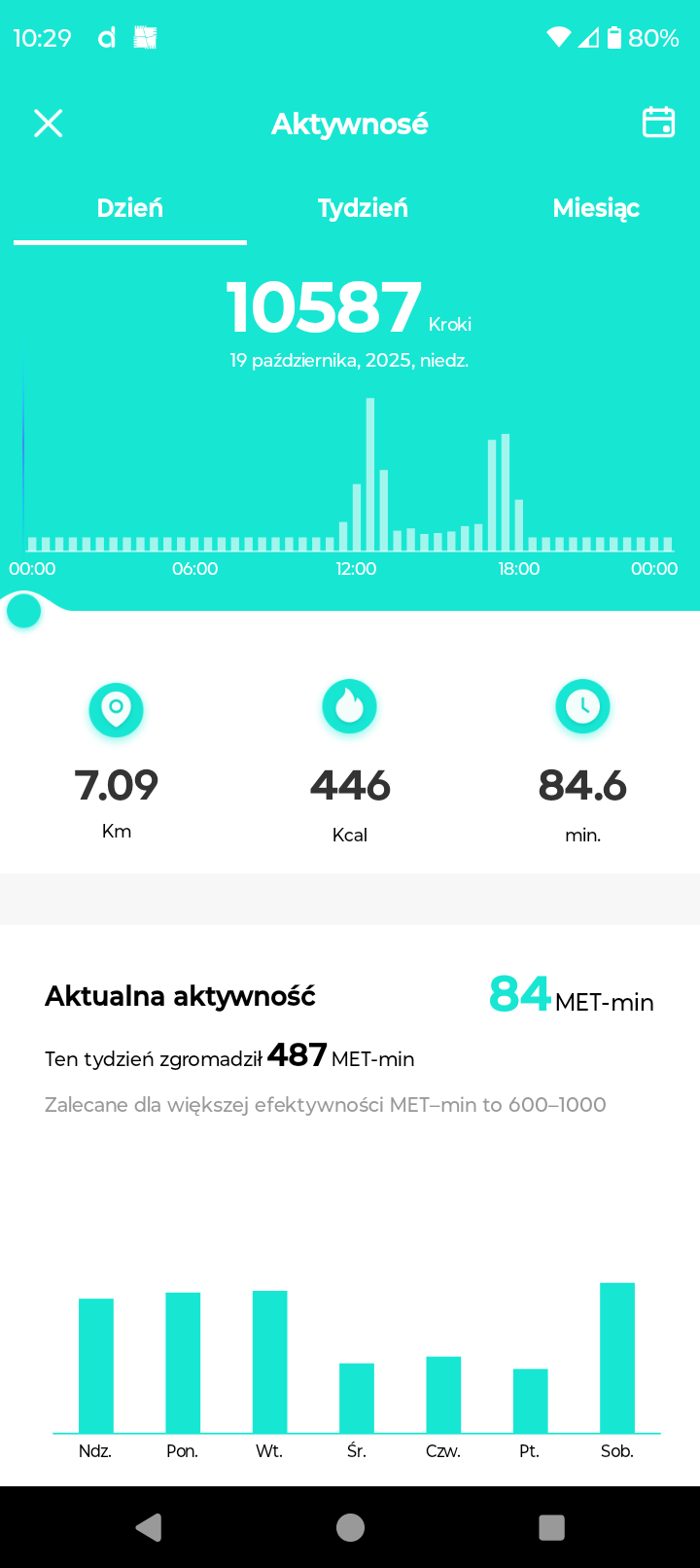Select the Dzień tab
Screen dimensions: 700x1568
click(130, 208)
